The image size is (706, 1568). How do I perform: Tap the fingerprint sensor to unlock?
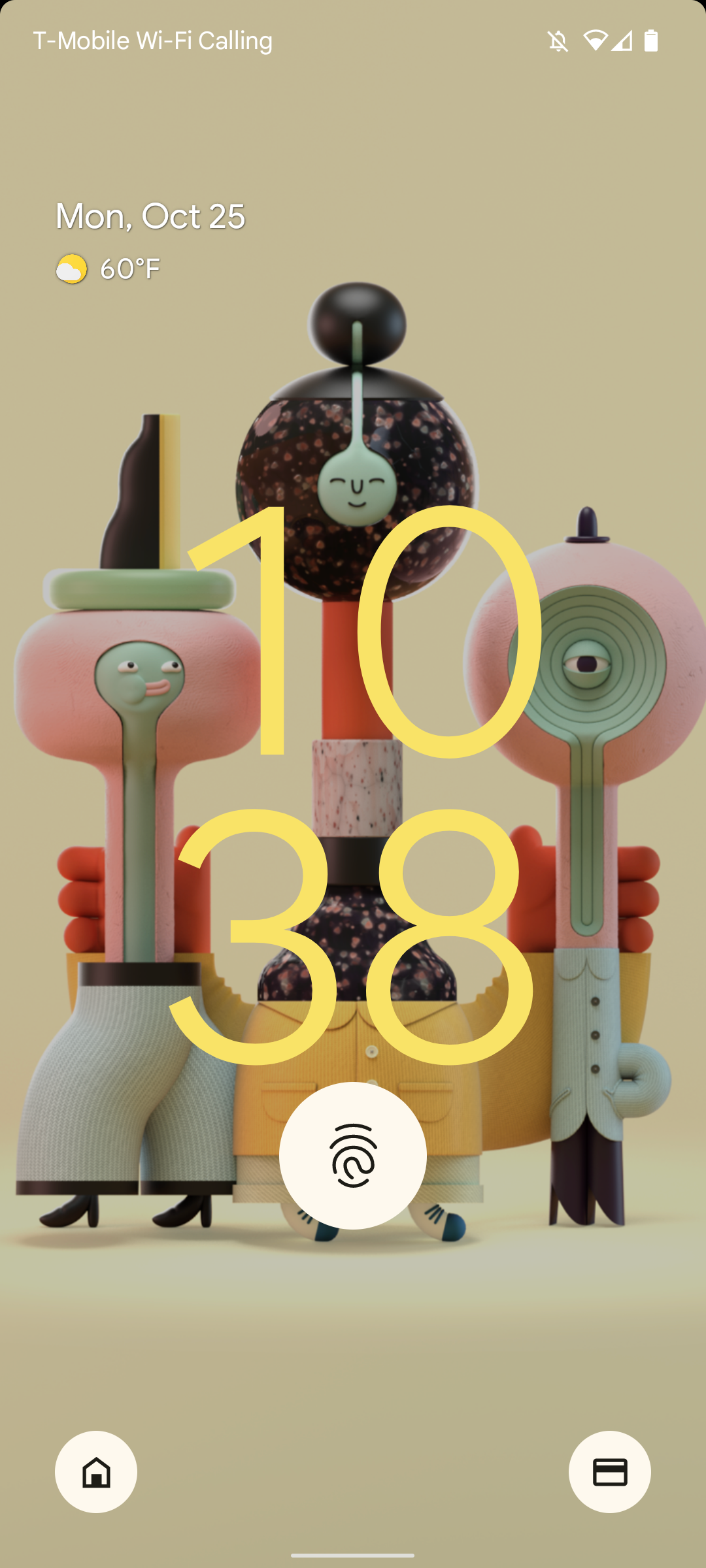[353, 1155]
